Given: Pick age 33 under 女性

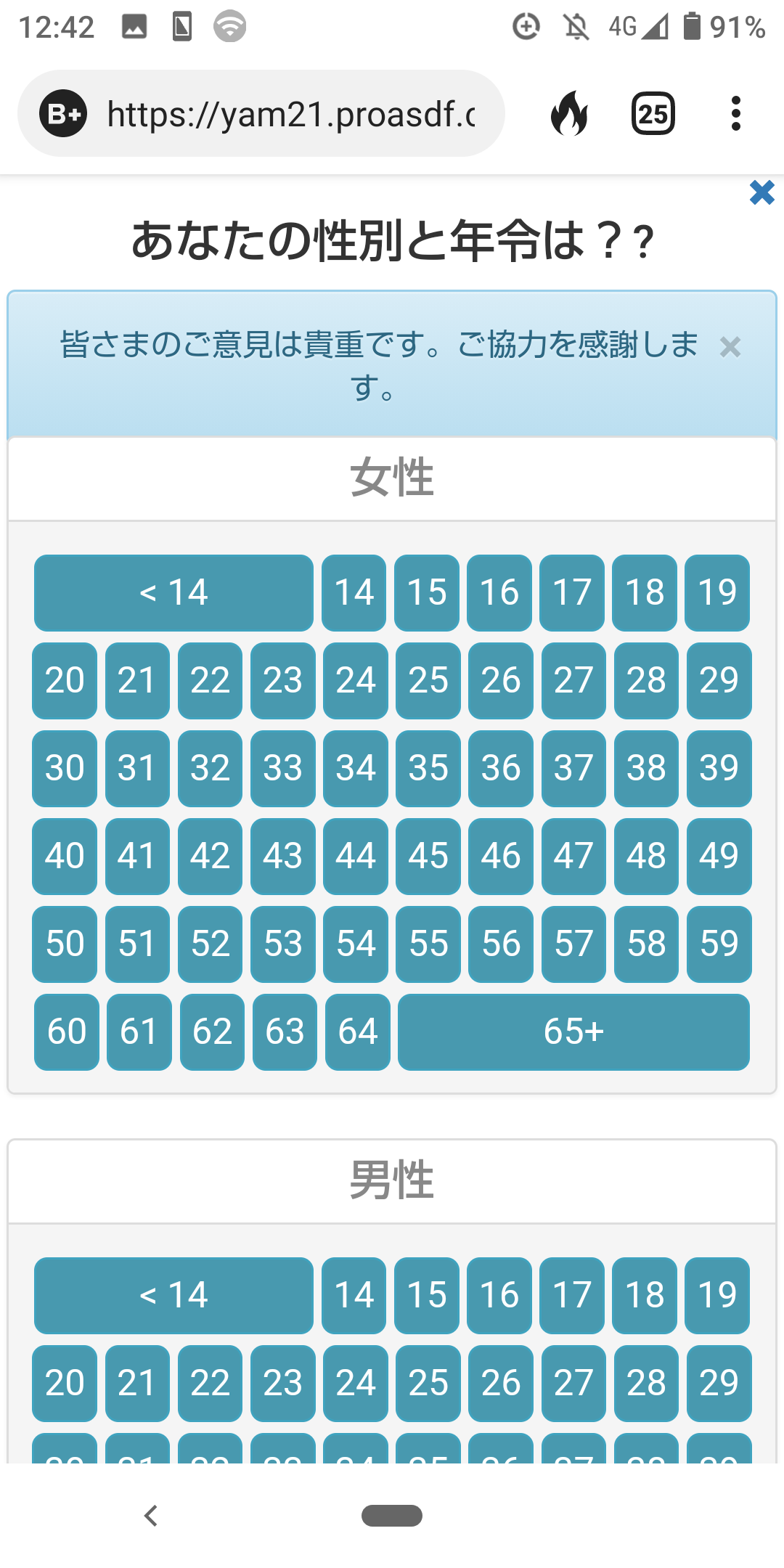Looking at the screenshot, I should tap(282, 768).
